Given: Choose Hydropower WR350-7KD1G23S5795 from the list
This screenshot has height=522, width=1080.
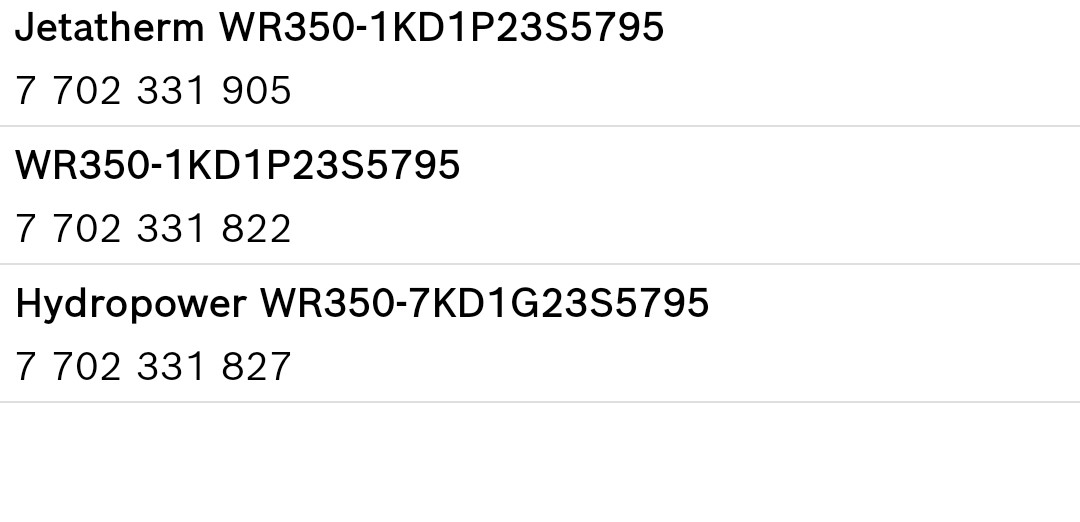Looking at the screenshot, I should pyautogui.click(x=362, y=304).
